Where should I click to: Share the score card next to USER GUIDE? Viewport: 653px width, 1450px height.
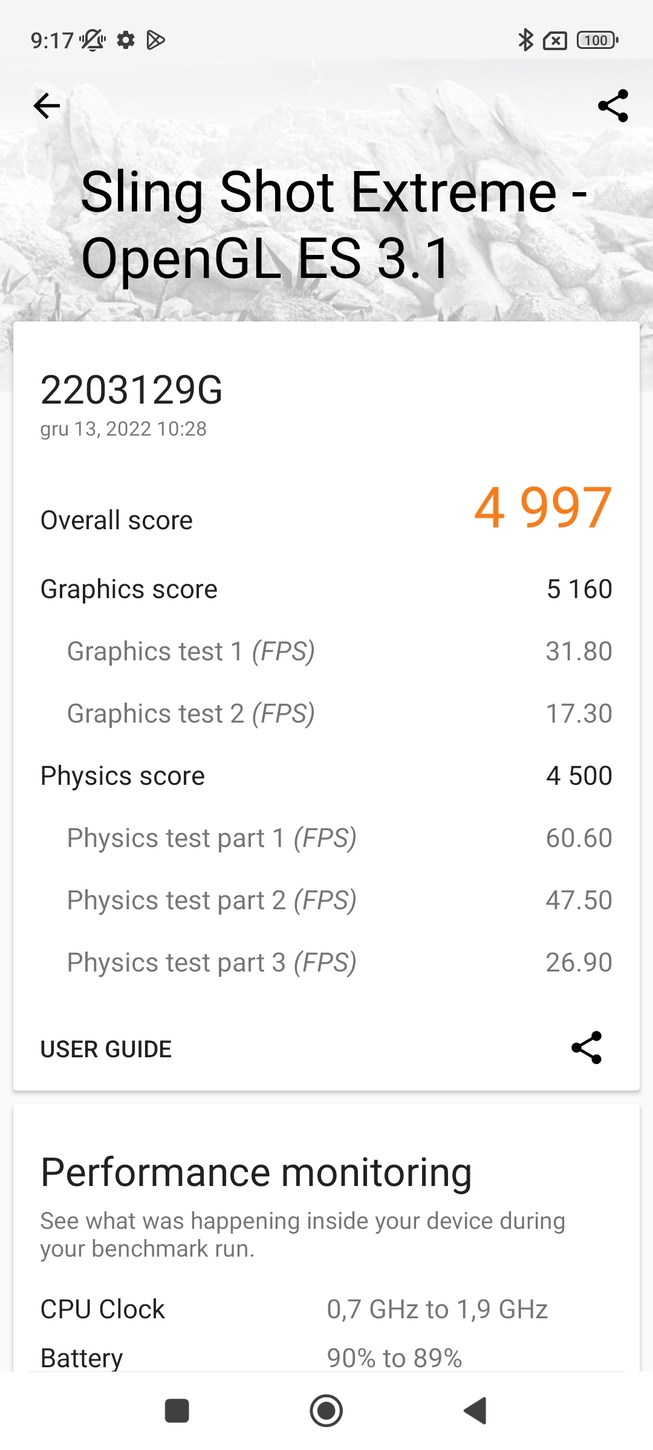[x=586, y=1048]
